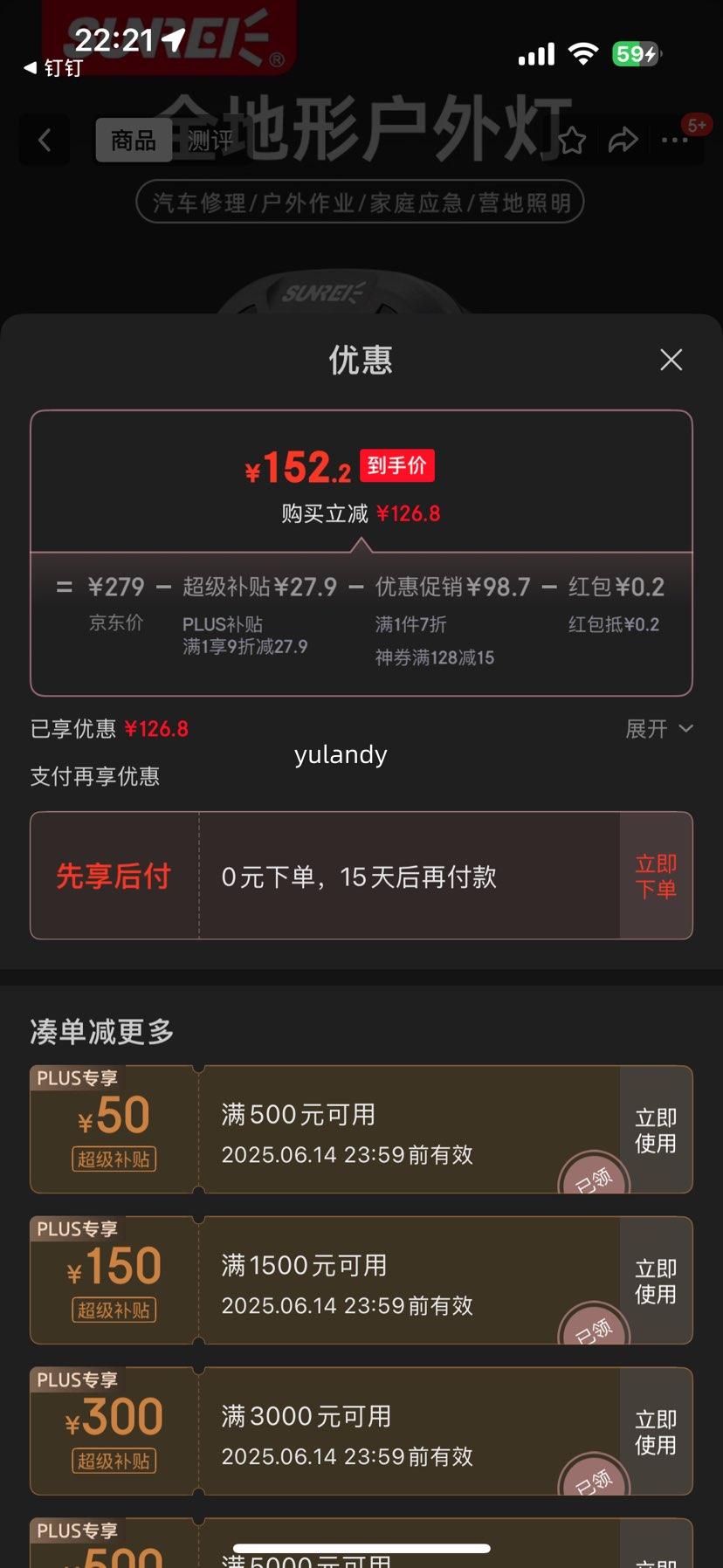Use the ¥50 coupon for orders over 500

(x=656, y=1131)
